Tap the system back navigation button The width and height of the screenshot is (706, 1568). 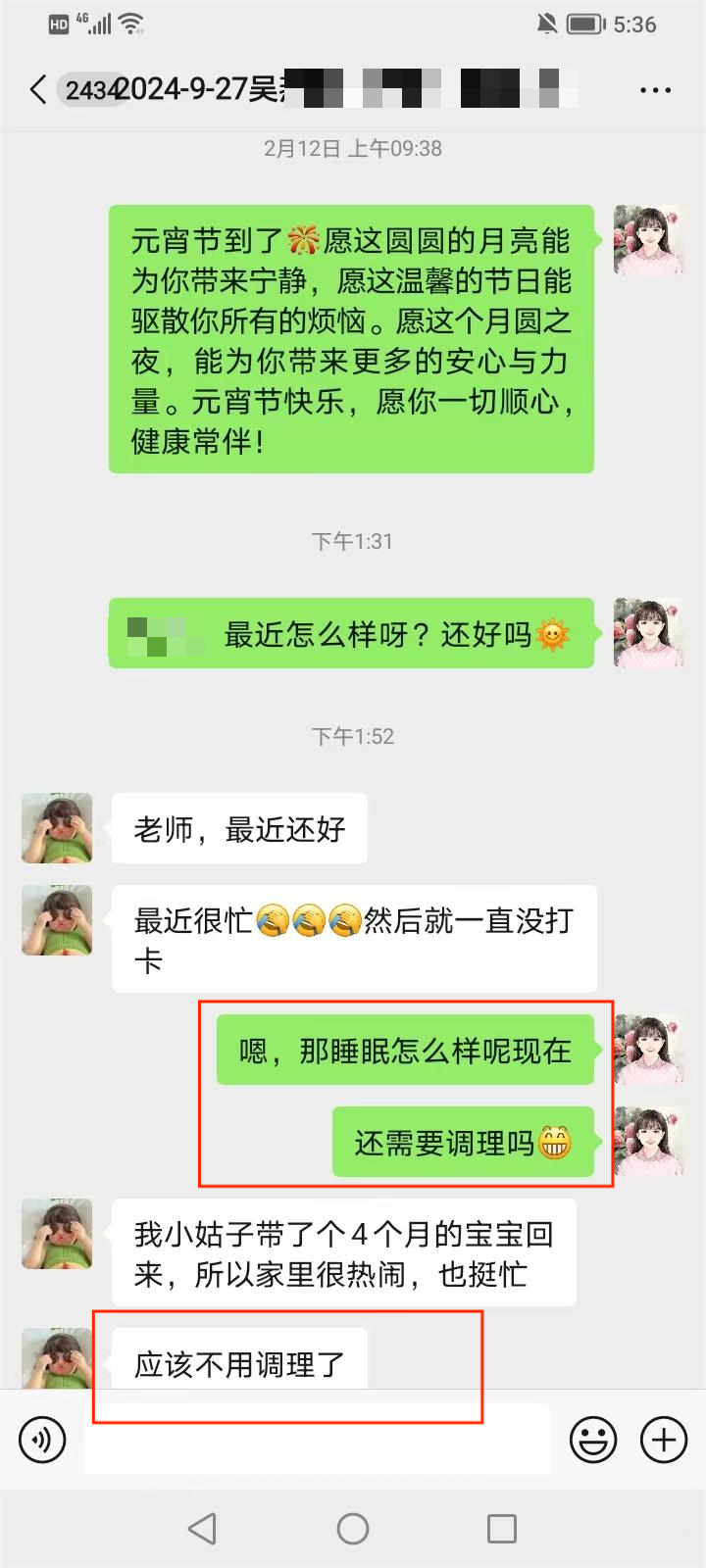coord(202,1529)
